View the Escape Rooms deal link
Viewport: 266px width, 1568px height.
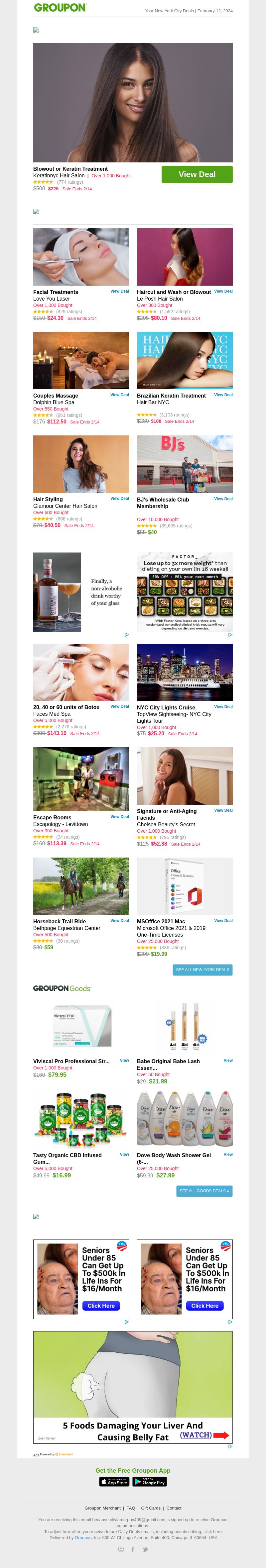(119, 817)
